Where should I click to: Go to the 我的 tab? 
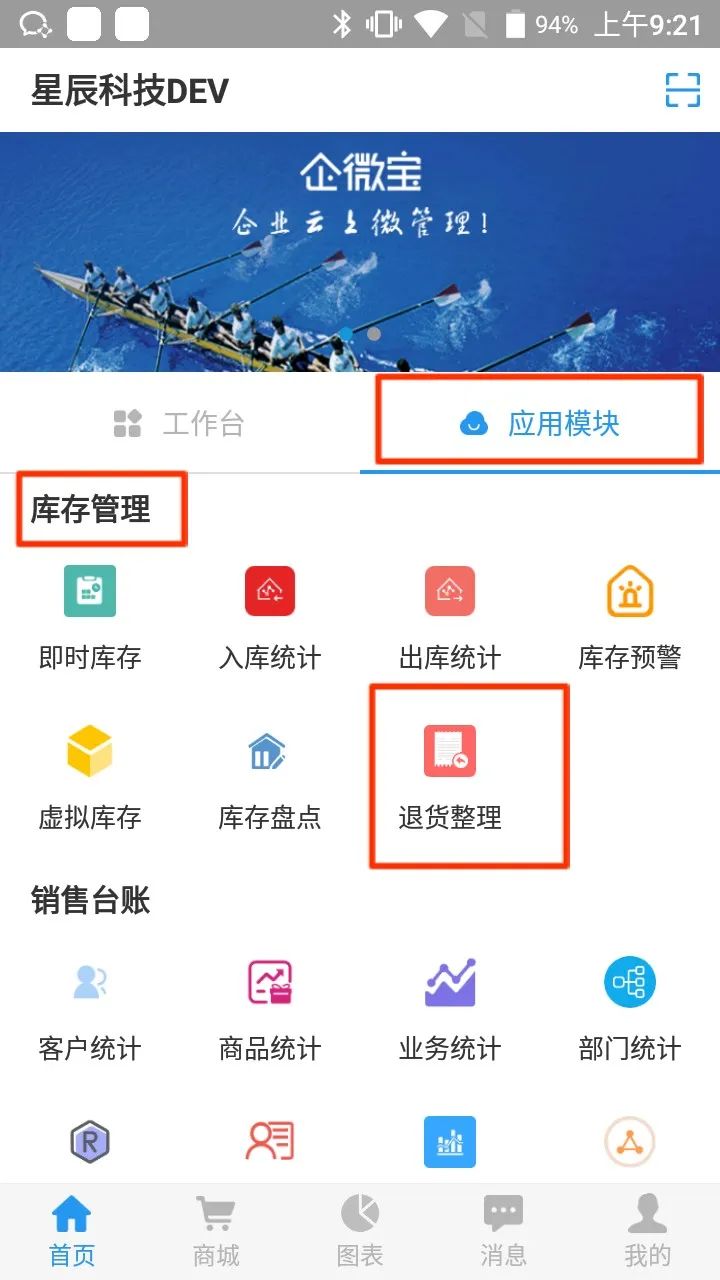(647, 1232)
